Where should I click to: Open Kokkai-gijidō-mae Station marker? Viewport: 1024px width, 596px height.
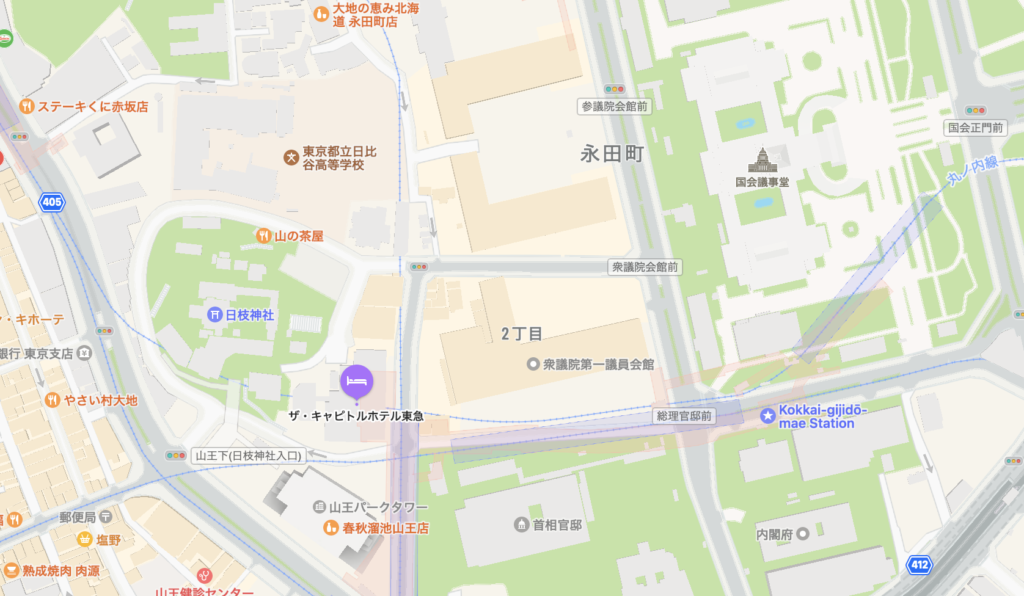(767, 415)
